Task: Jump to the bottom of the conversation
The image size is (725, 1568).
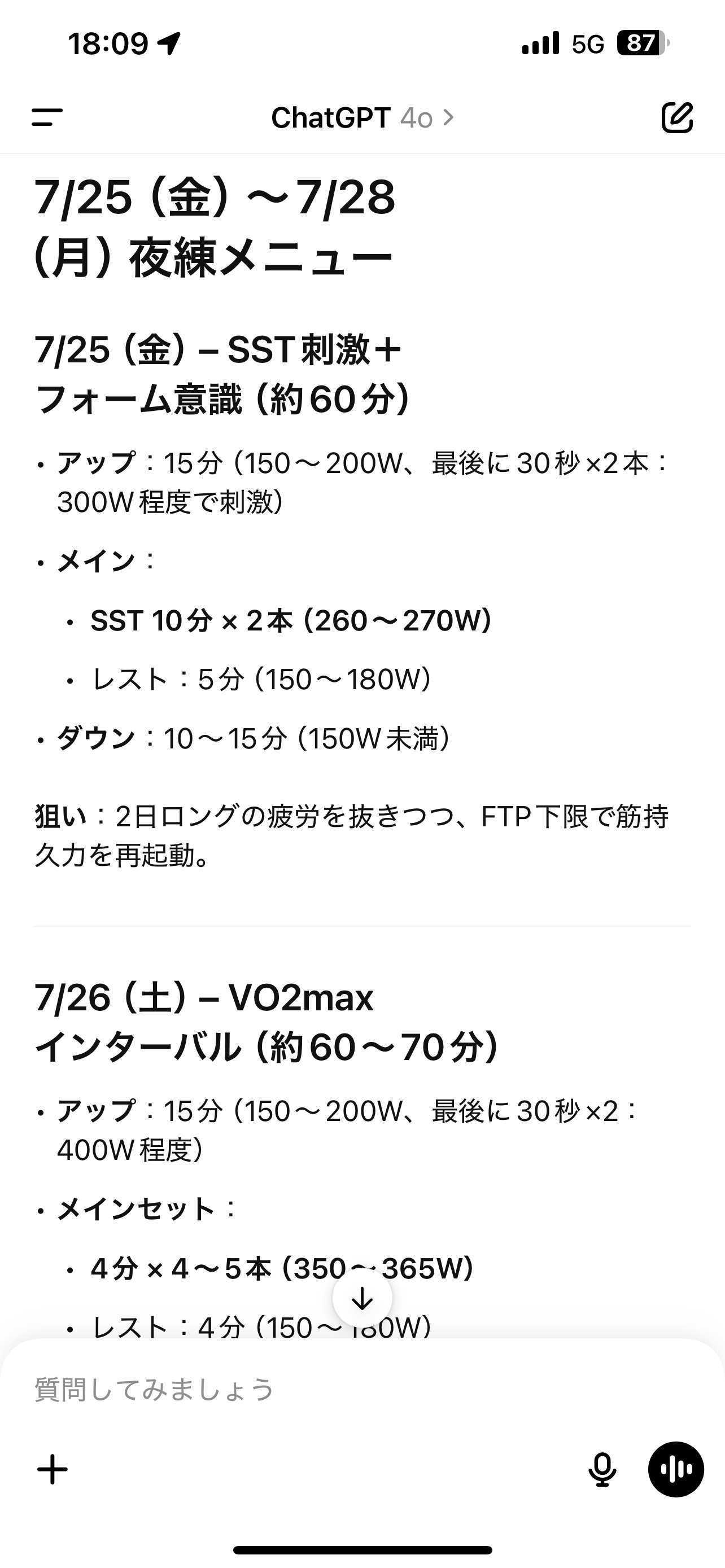Action: pyautogui.click(x=362, y=1298)
